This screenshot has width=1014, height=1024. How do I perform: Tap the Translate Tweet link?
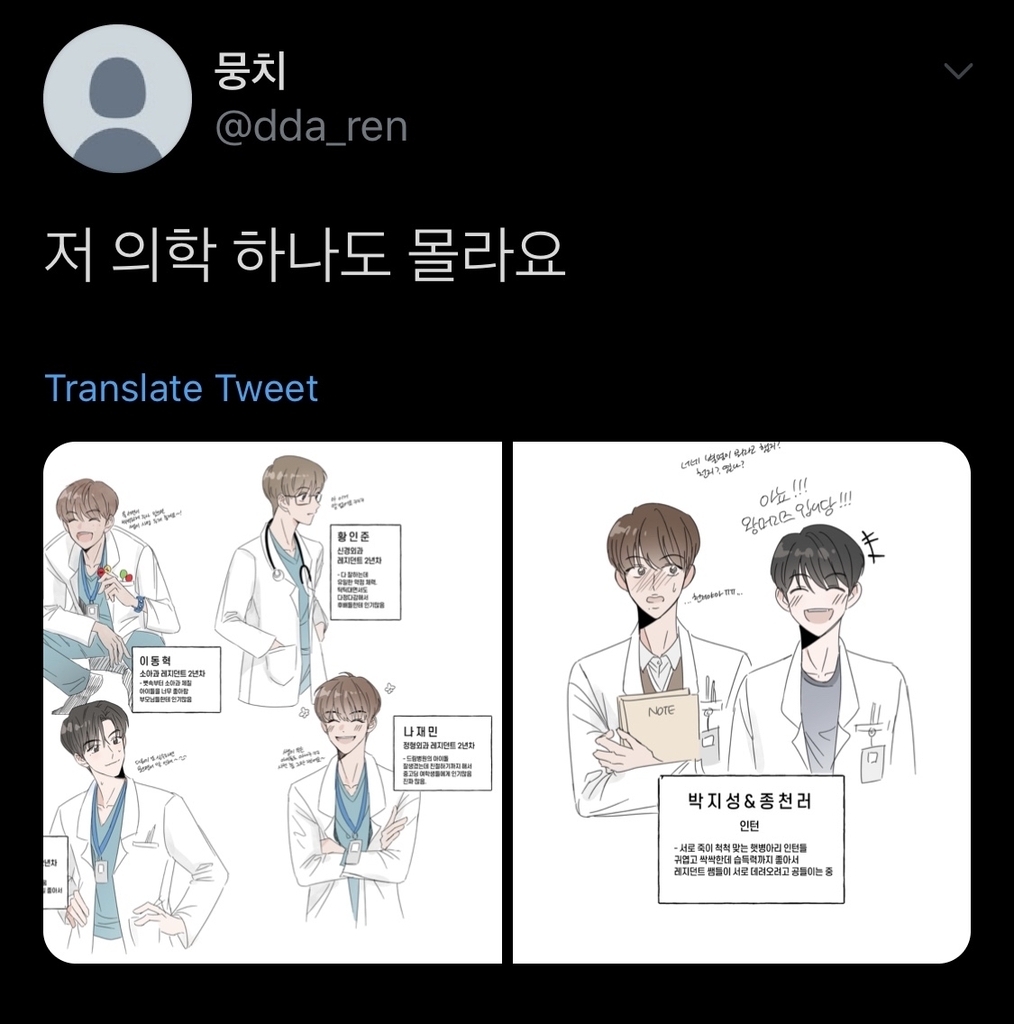181,388
